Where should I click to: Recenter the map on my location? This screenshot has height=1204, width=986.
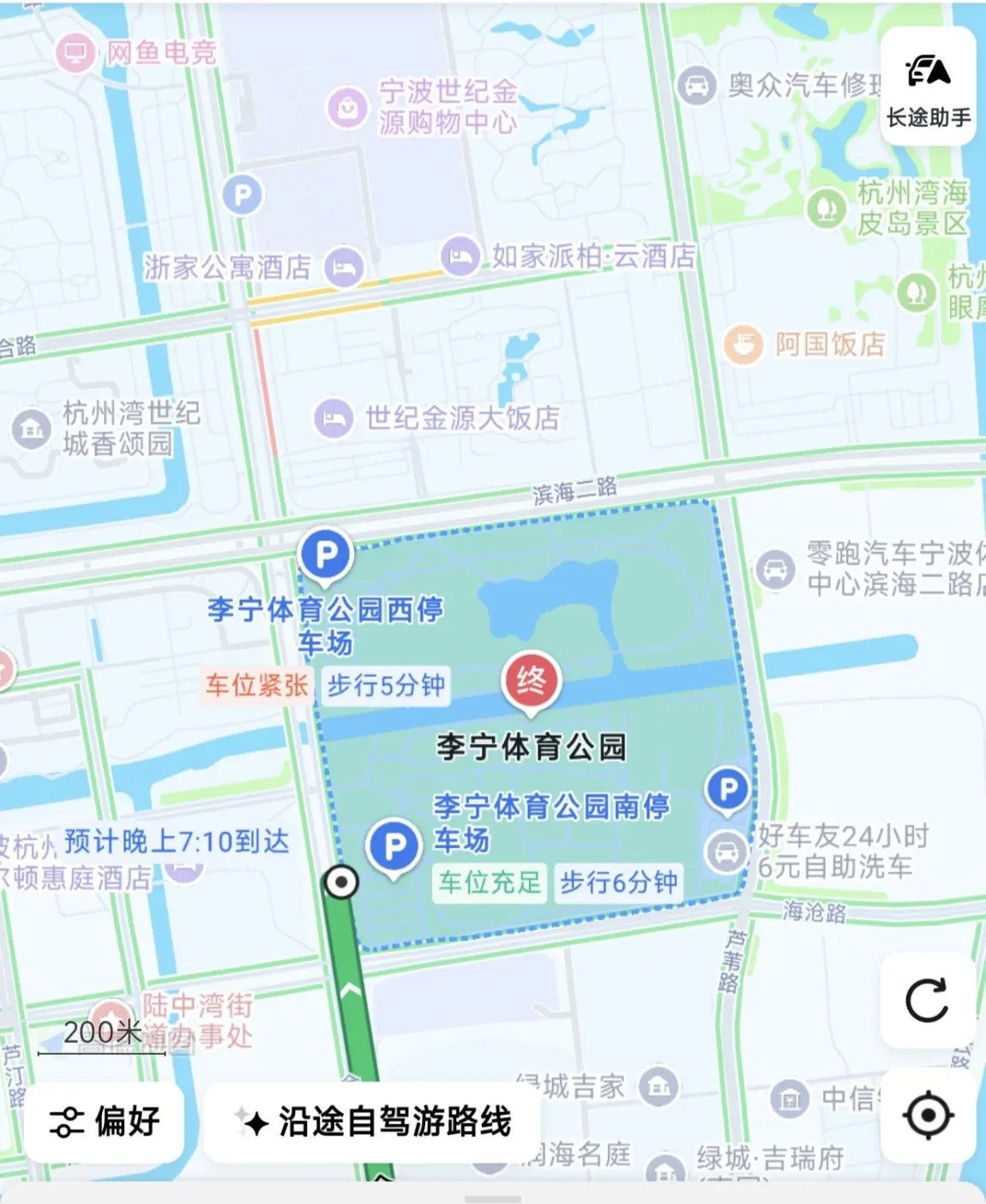coord(928,1115)
